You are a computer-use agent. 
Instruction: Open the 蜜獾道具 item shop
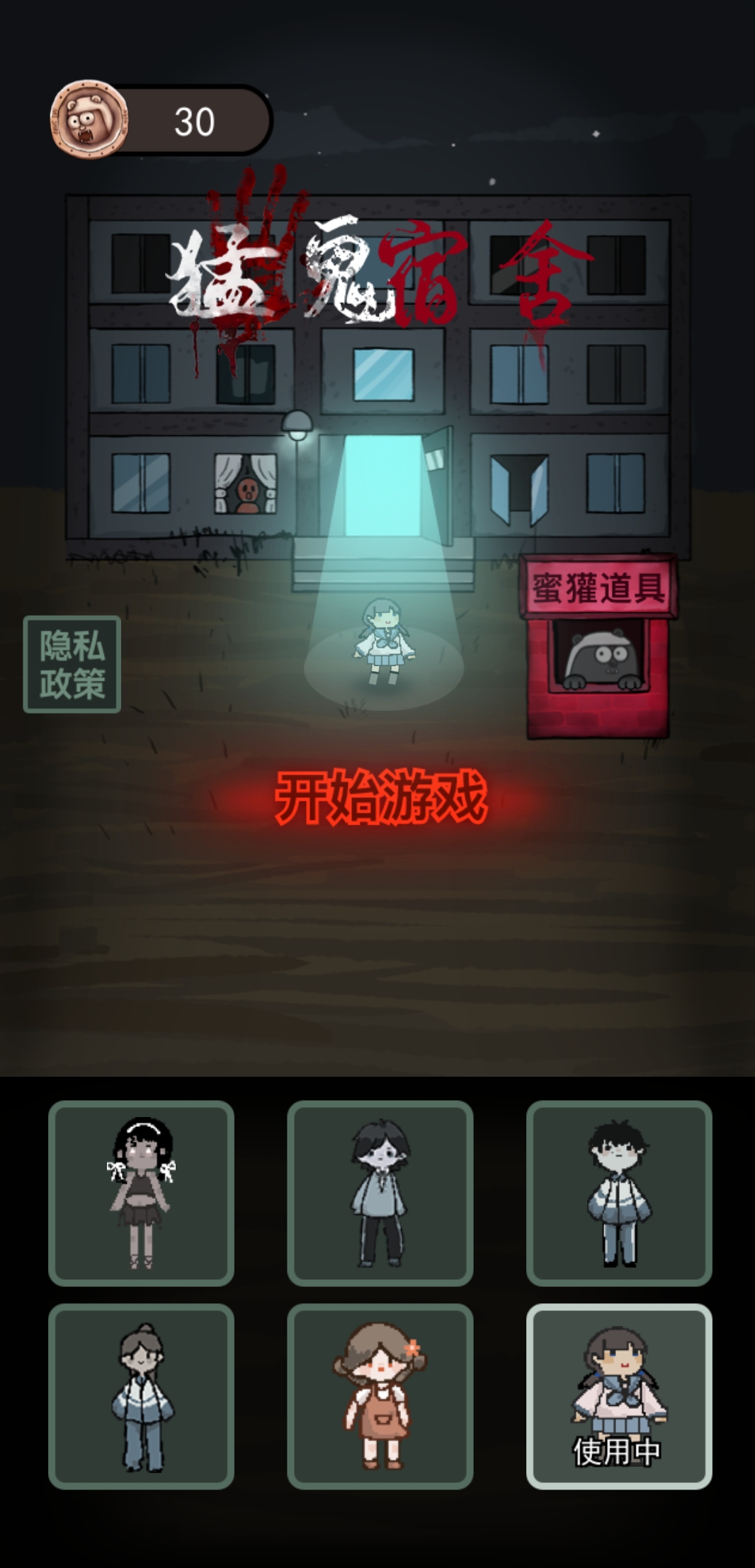click(x=598, y=644)
